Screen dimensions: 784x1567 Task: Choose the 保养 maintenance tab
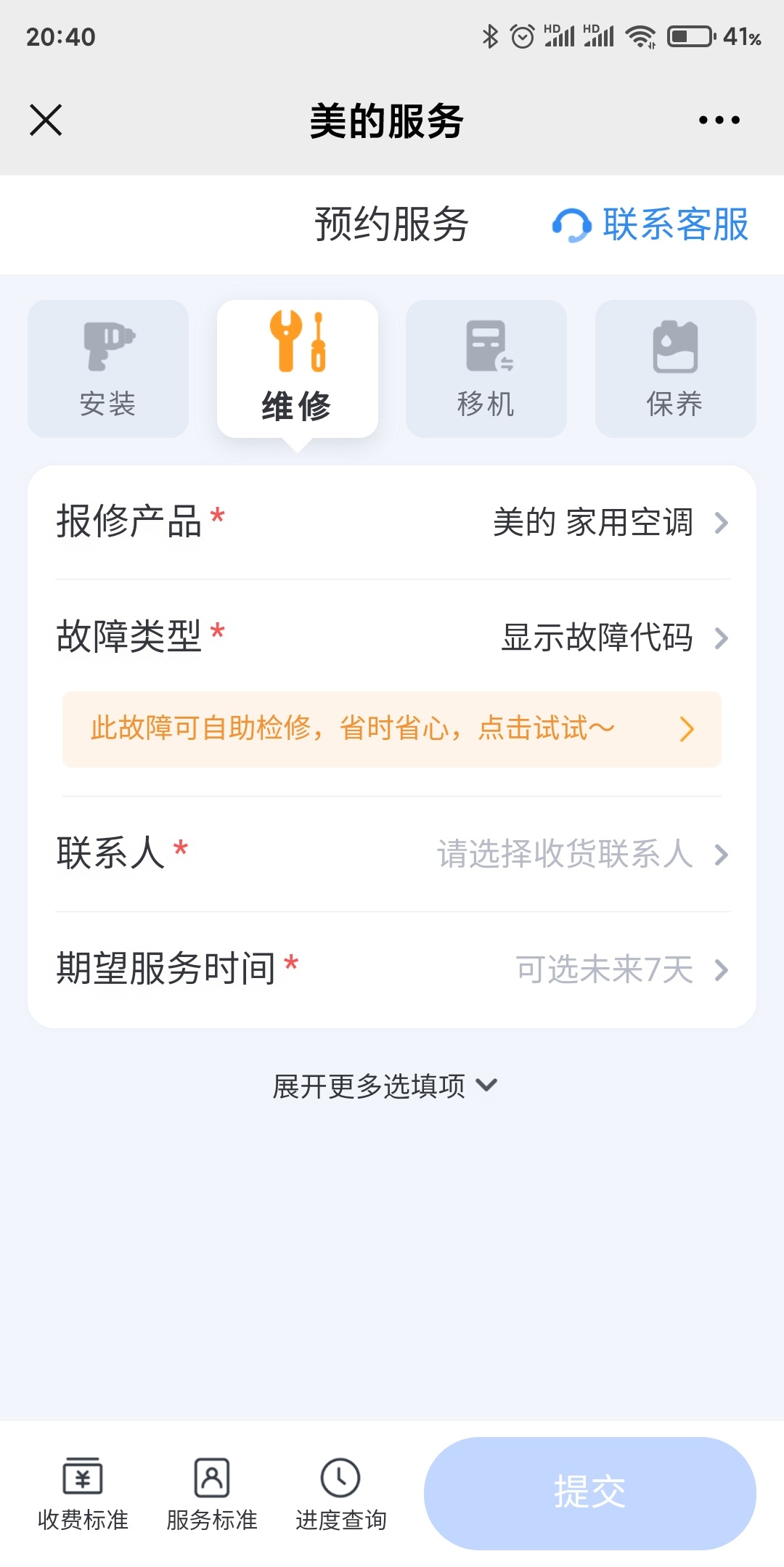676,369
